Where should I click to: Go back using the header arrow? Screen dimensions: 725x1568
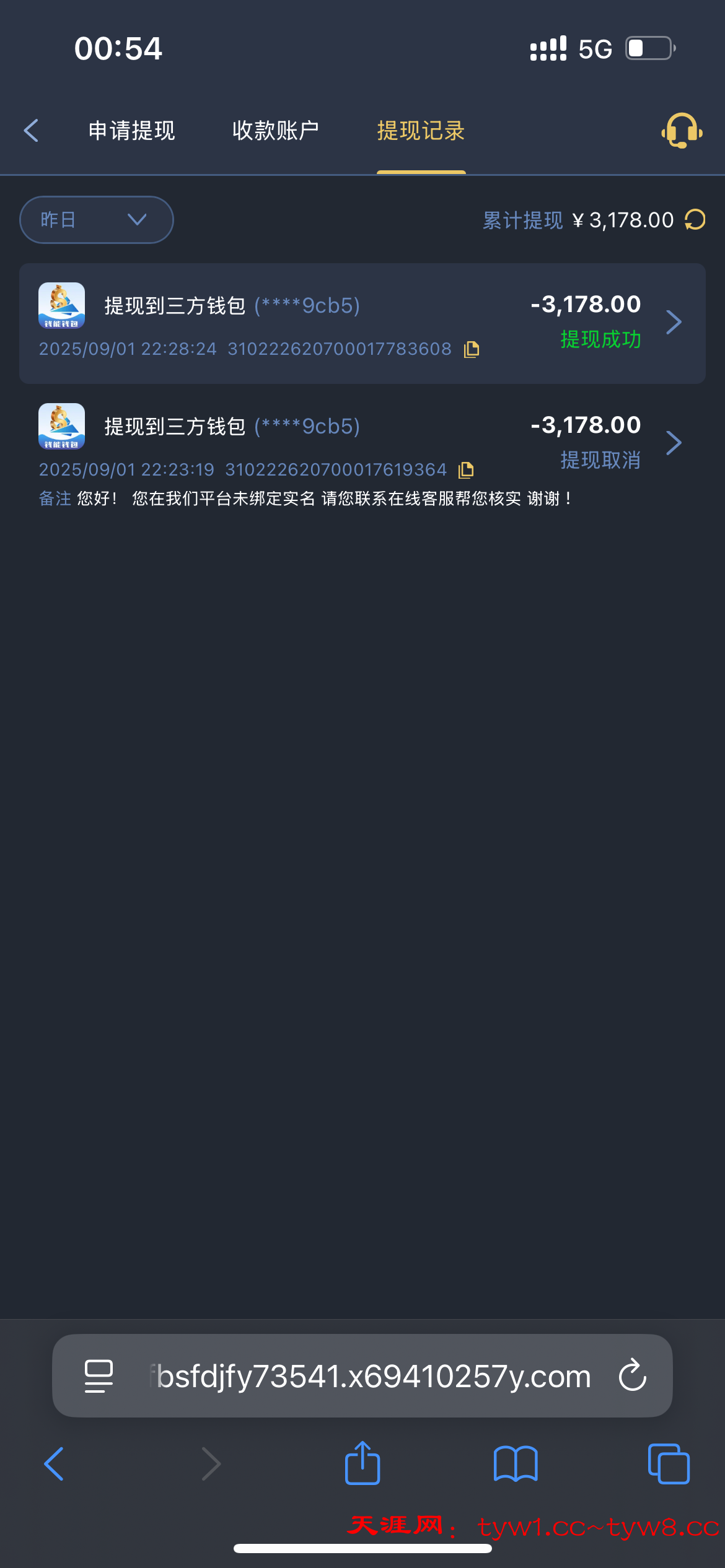click(31, 131)
